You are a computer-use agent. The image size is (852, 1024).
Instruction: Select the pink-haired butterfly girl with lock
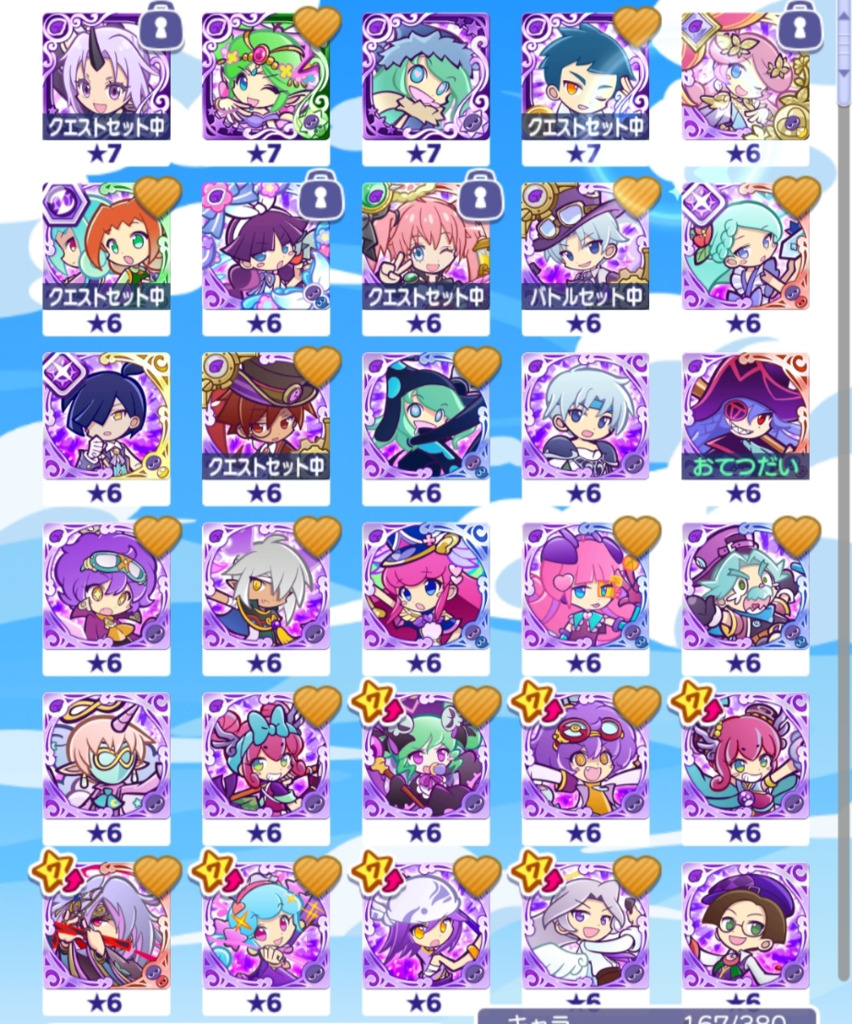tap(745, 77)
